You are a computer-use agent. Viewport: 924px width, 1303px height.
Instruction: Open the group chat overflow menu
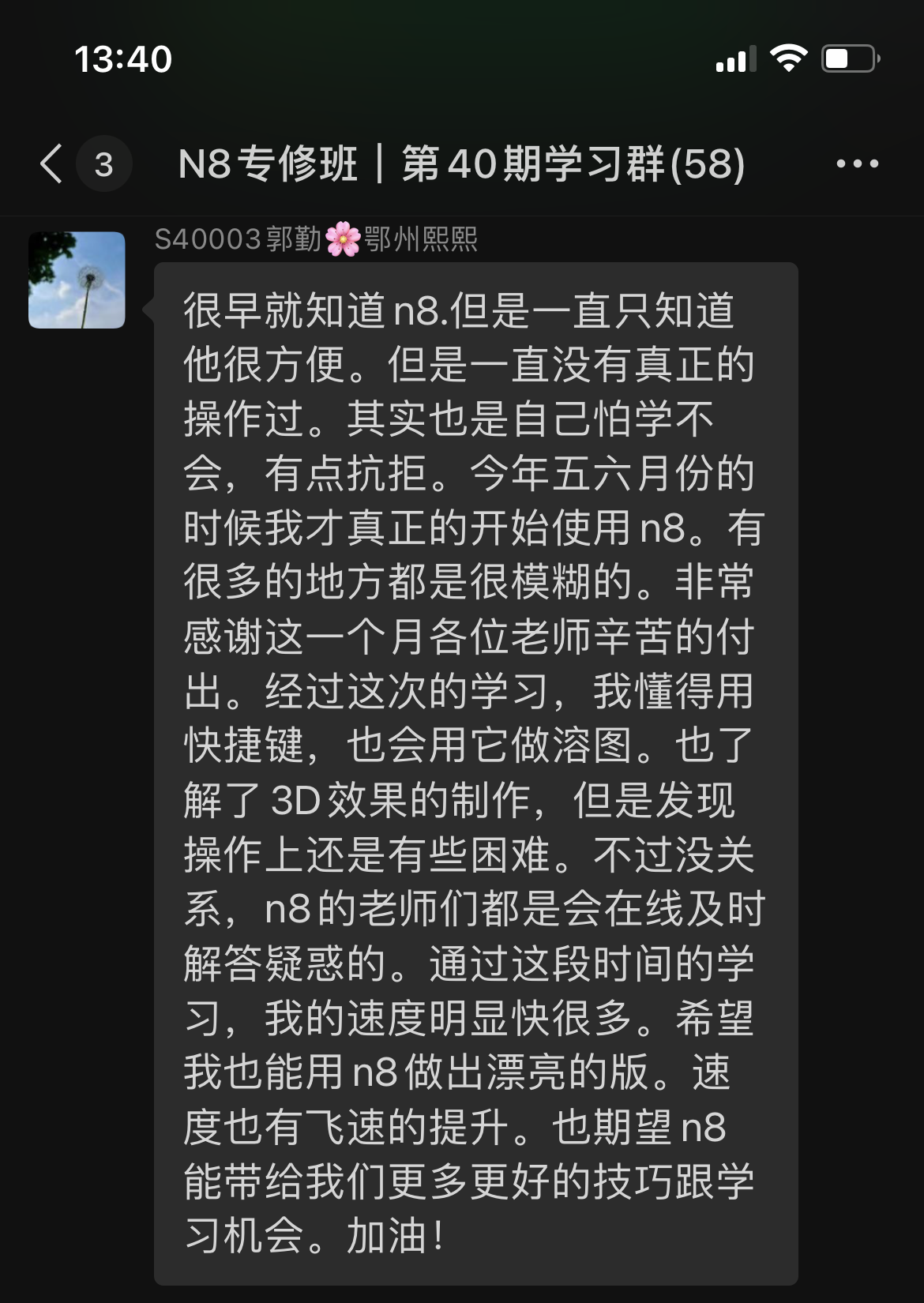(857, 164)
